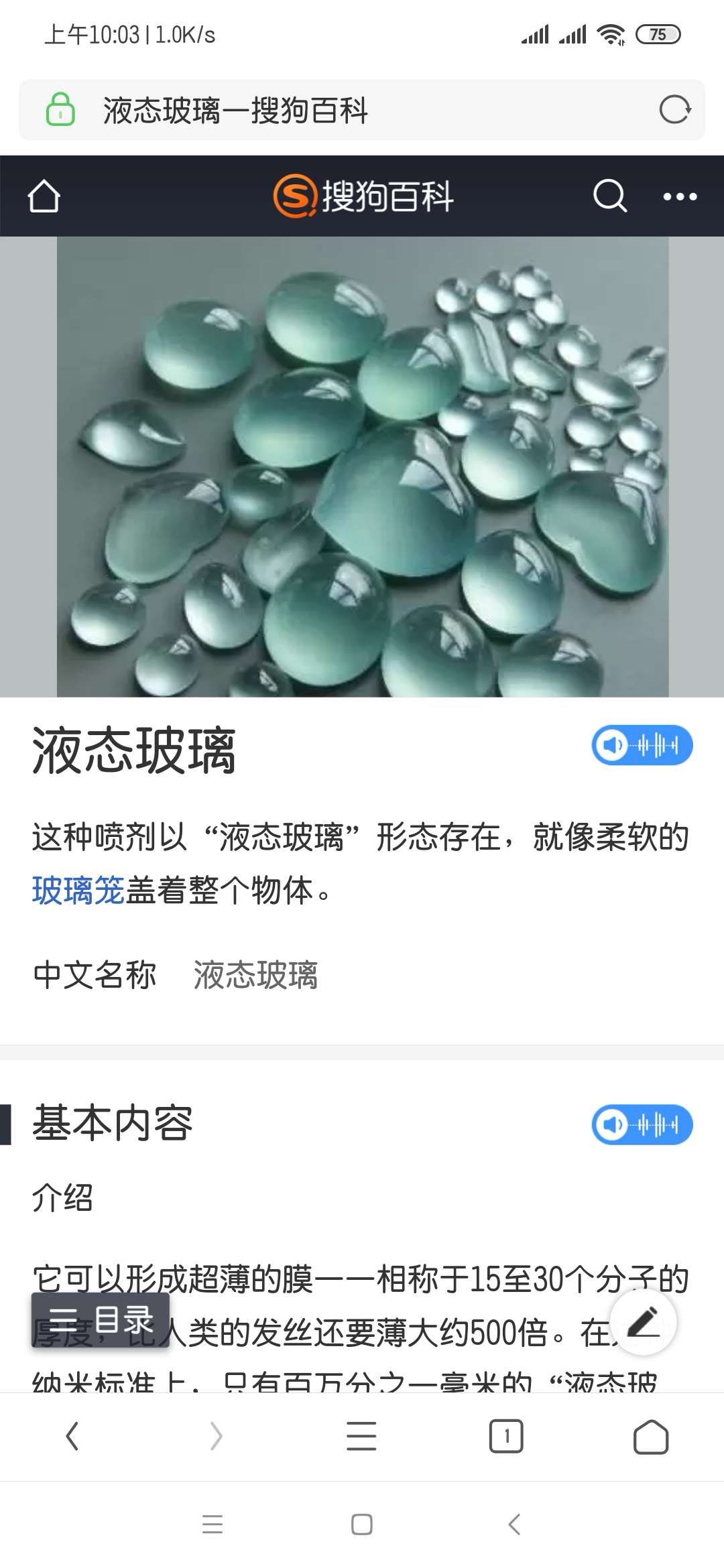
Task: Tap the browser forward arrow
Action: pyautogui.click(x=217, y=1436)
